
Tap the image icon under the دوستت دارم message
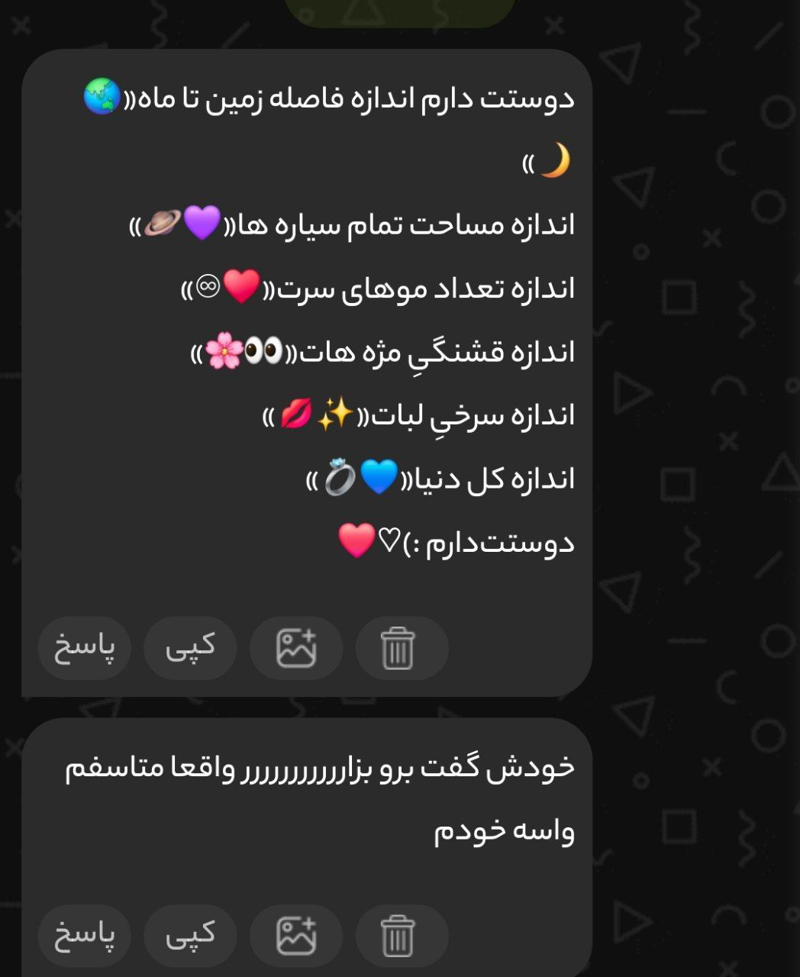pyautogui.click(x=296, y=649)
